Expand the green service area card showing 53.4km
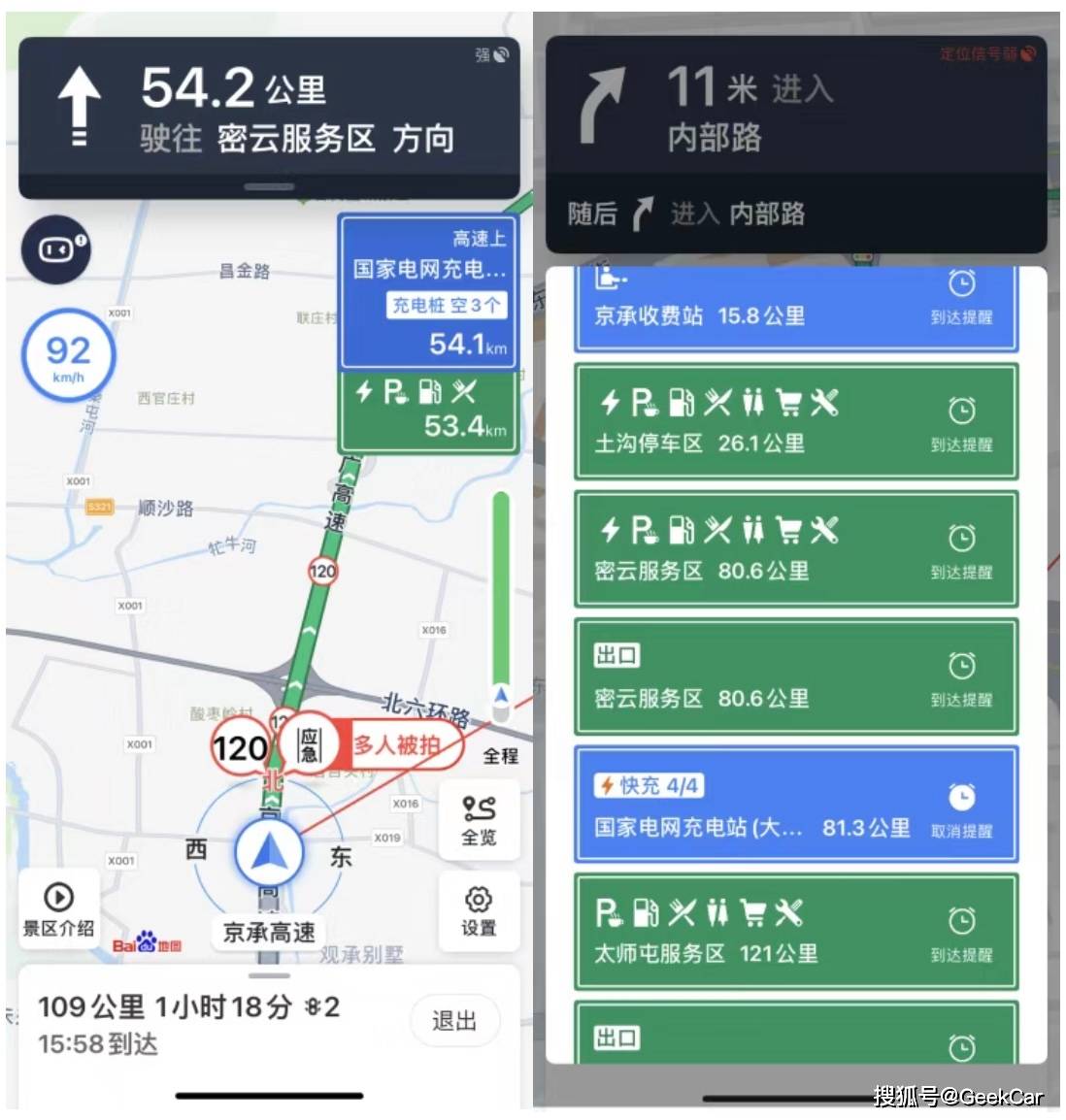1066x1120 pixels. tap(427, 411)
